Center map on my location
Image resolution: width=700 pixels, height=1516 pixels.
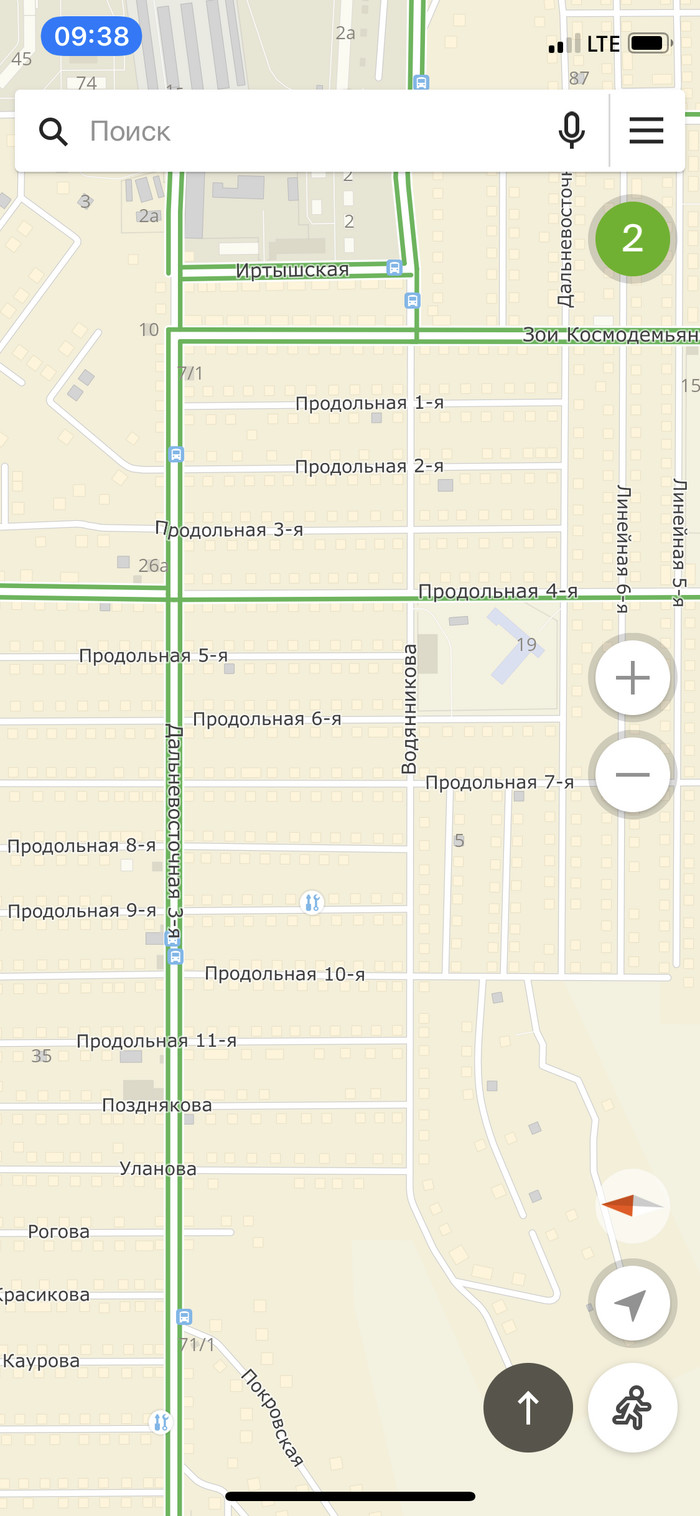tap(630, 1304)
